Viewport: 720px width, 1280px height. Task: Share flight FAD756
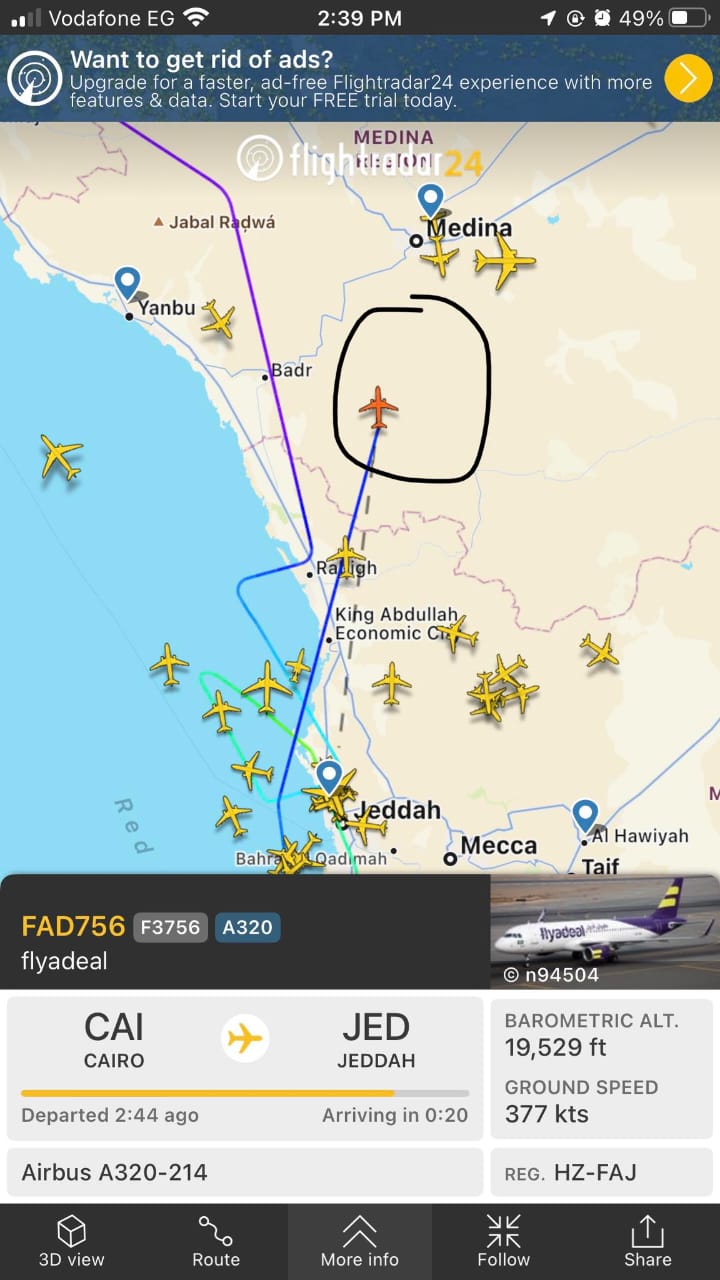click(x=647, y=1241)
